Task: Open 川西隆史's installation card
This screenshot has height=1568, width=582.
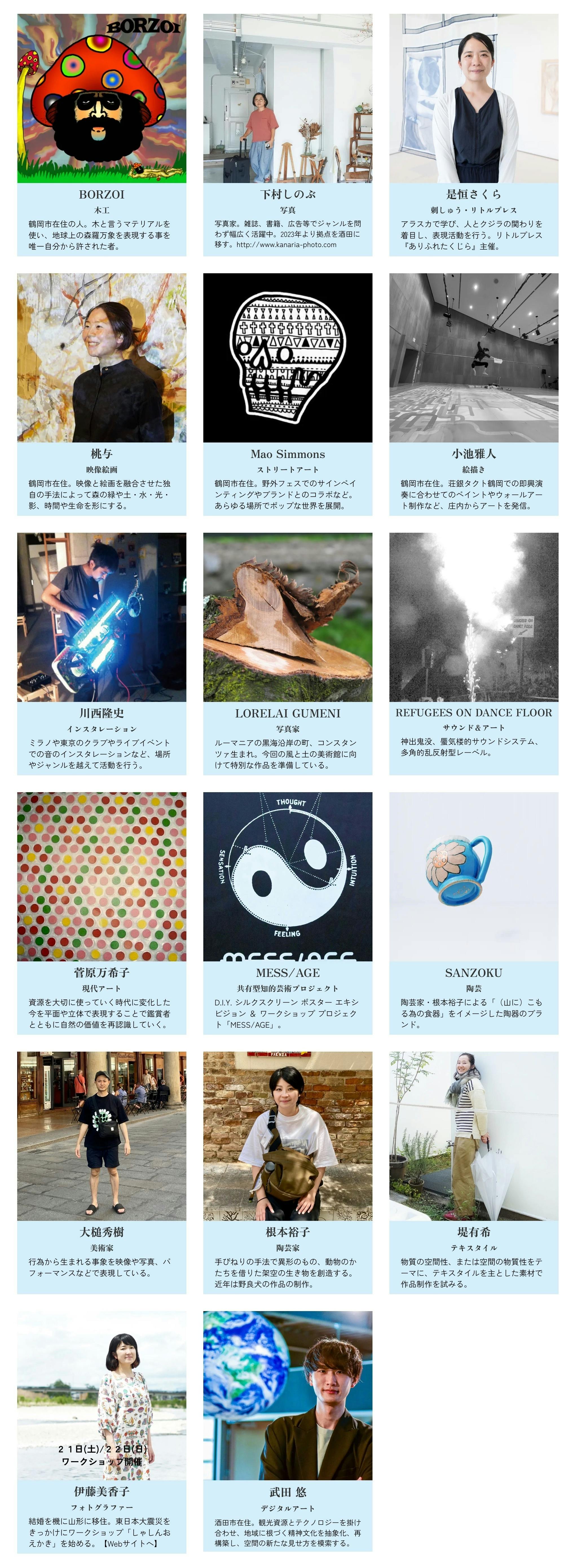Action: point(102,653)
